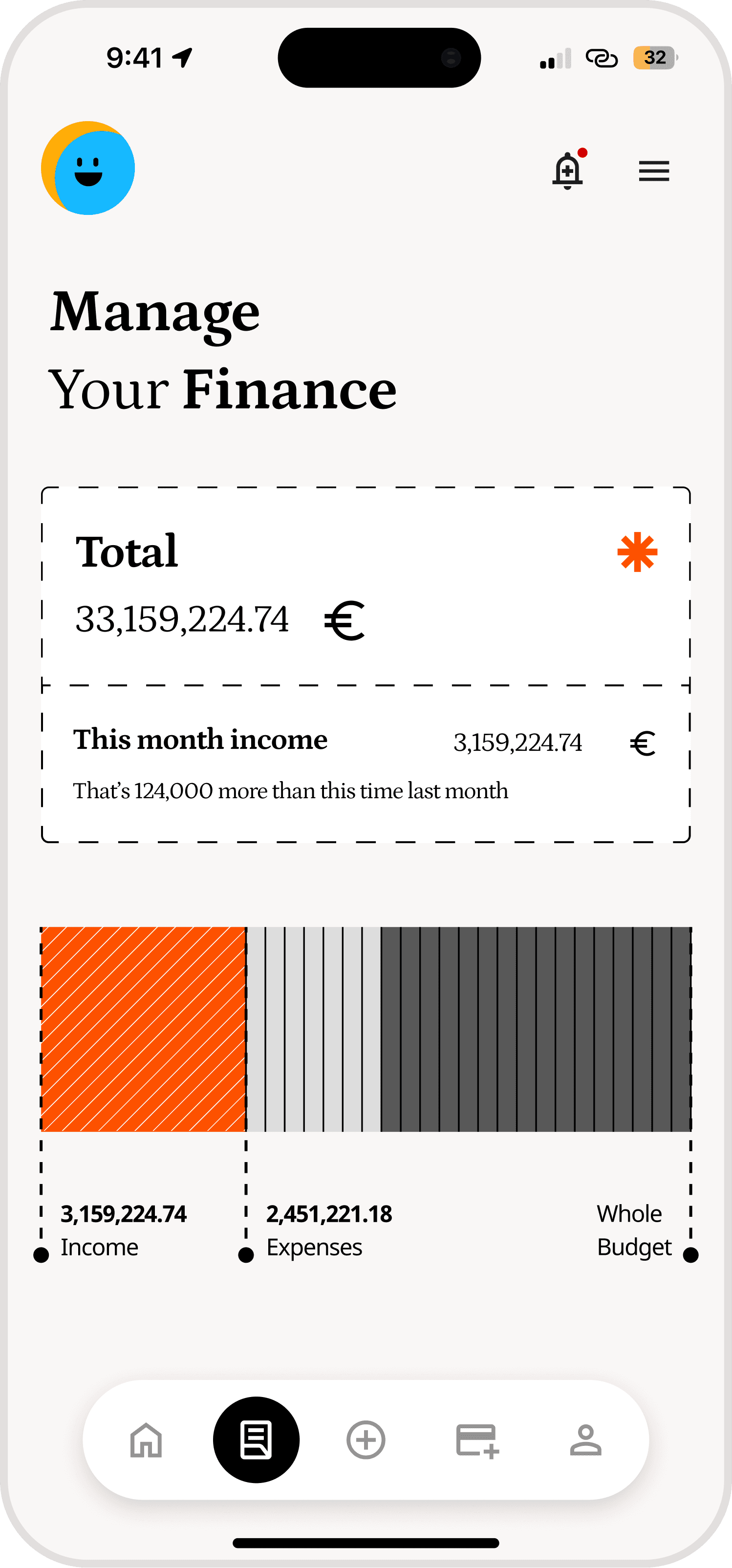The width and height of the screenshot is (732, 1568).
Task: Tap the orange asterisk on Total card
Action: point(637,552)
